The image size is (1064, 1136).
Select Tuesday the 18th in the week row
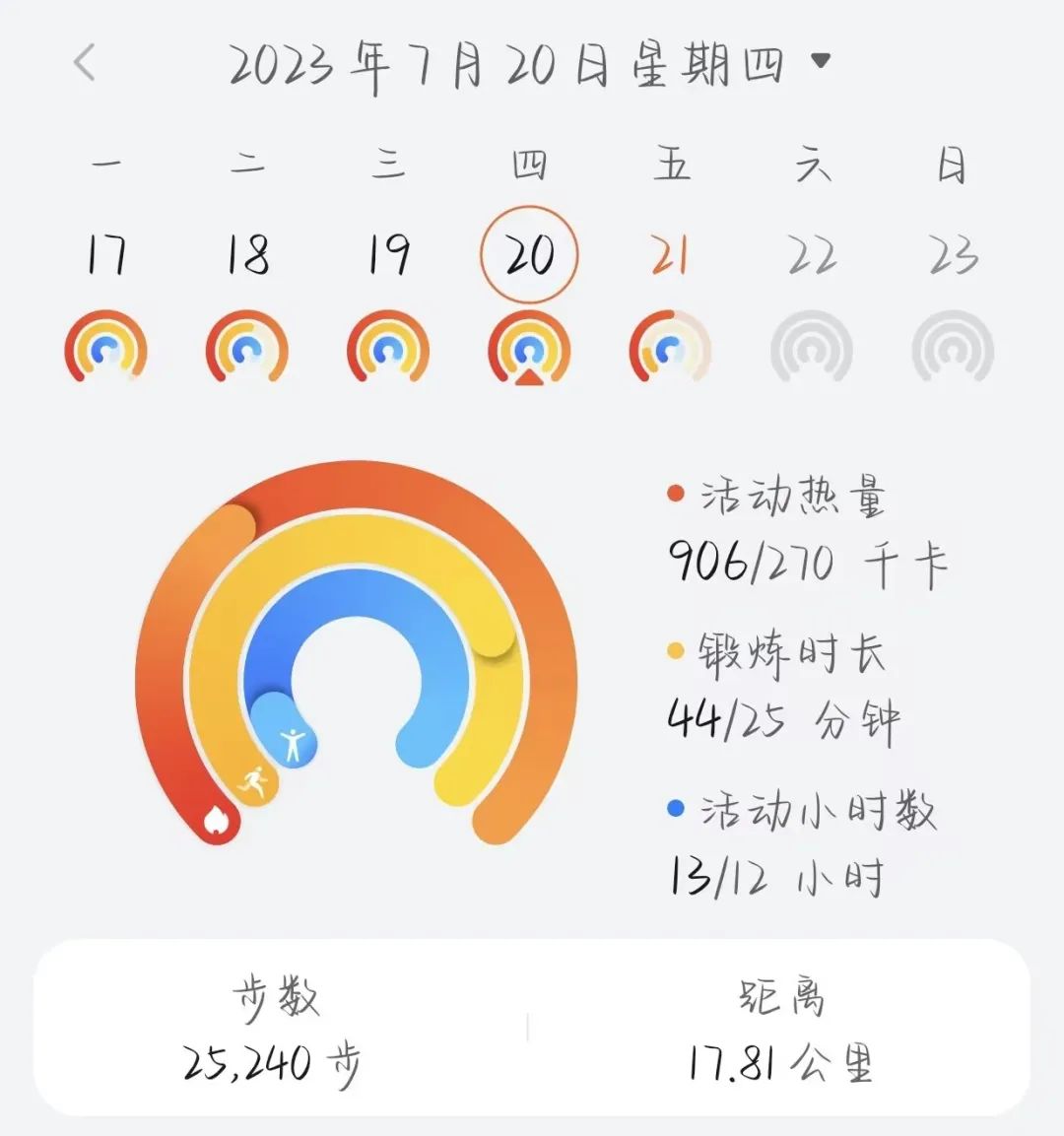(x=246, y=255)
